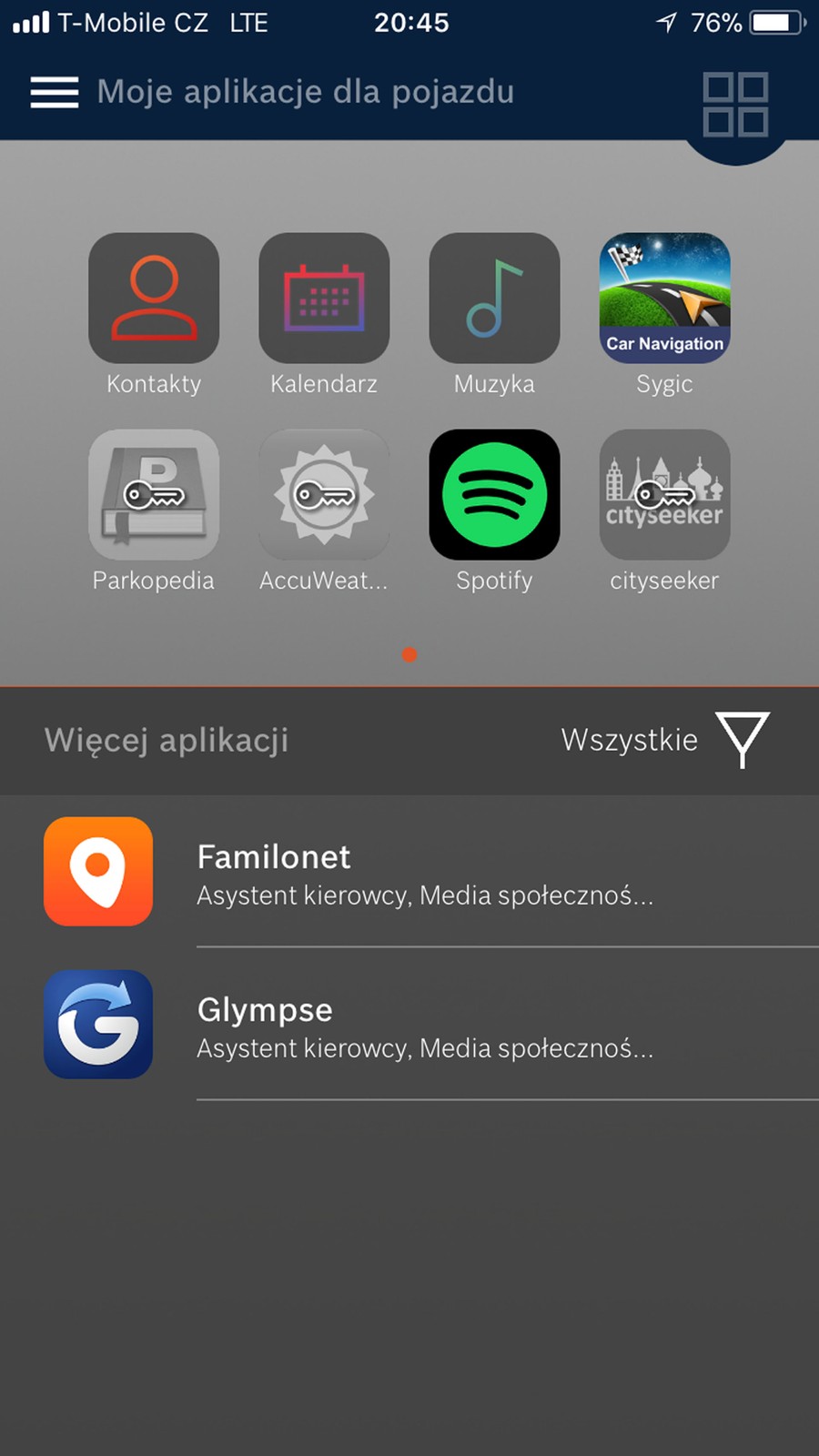Open the Wszystkie filter
The image size is (819, 1456).
pyautogui.click(x=665, y=740)
